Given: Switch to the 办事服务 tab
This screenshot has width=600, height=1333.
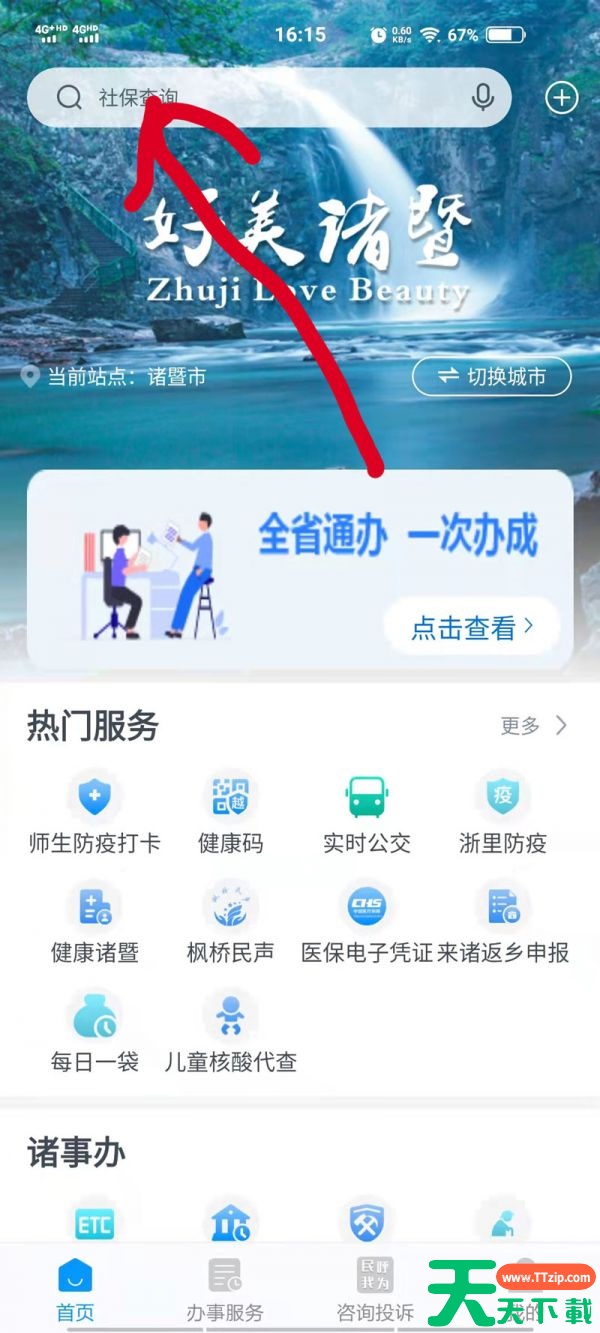Looking at the screenshot, I should coord(225,1288).
